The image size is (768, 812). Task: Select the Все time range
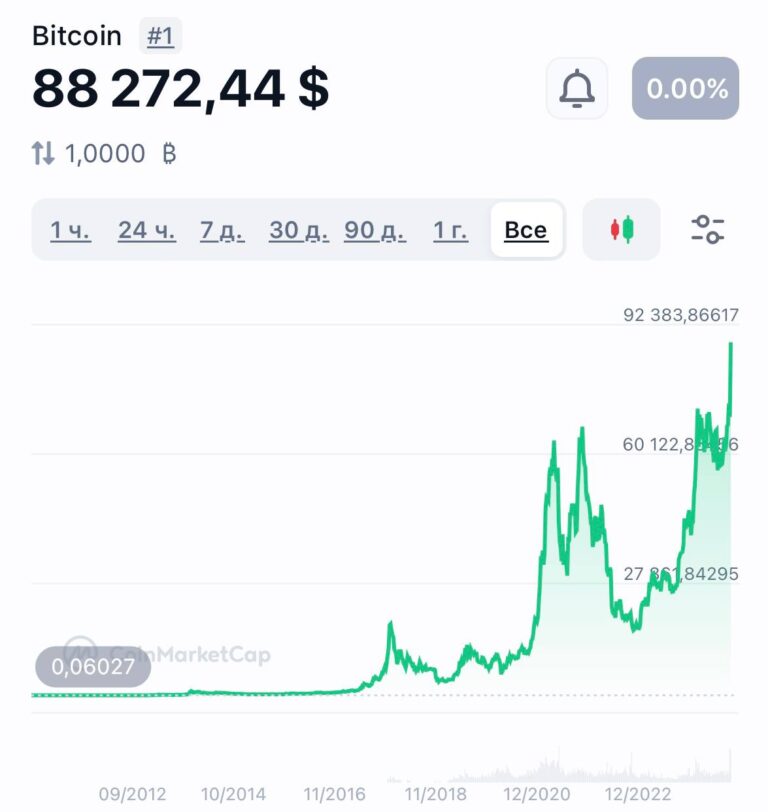click(x=526, y=230)
